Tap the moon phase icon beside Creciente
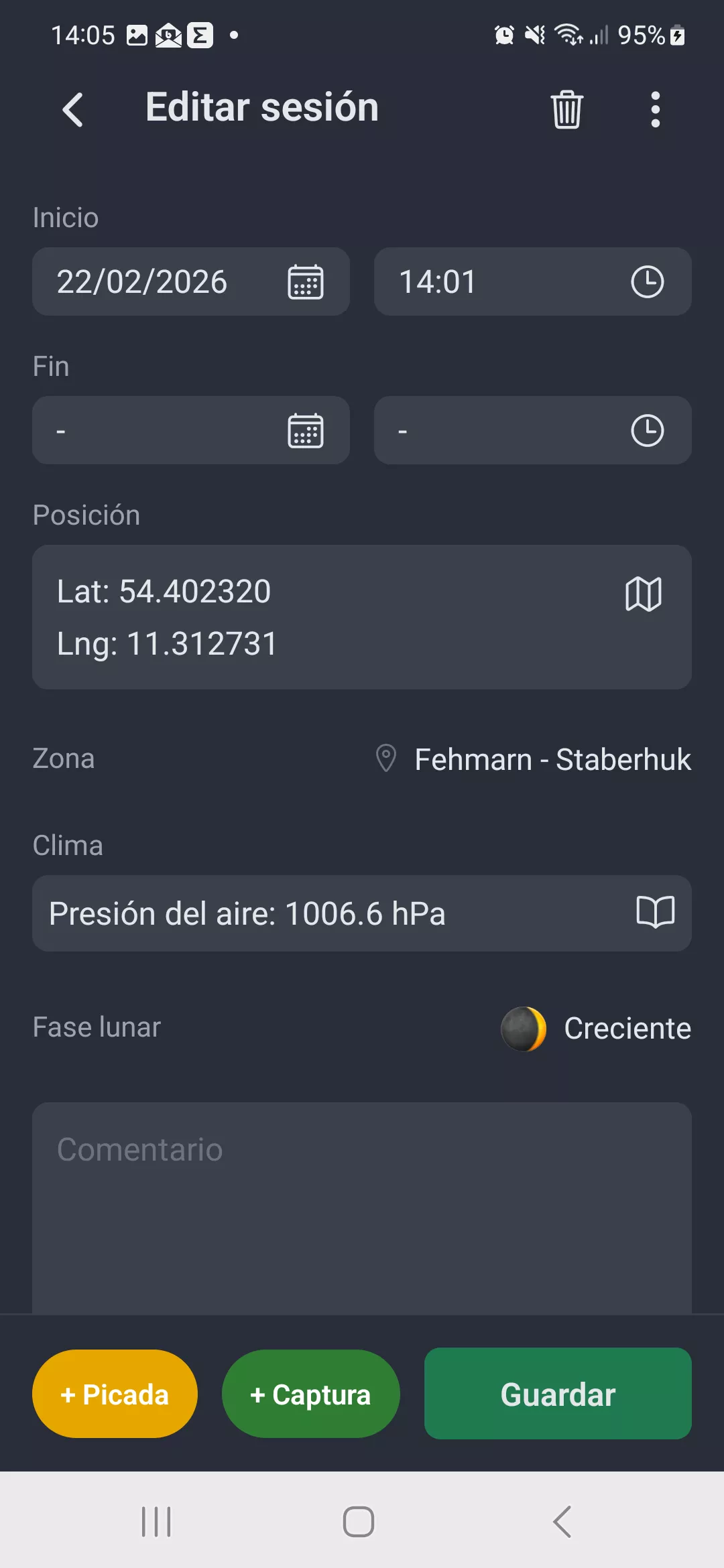The height and width of the screenshot is (1568, 724). coord(524,1028)
